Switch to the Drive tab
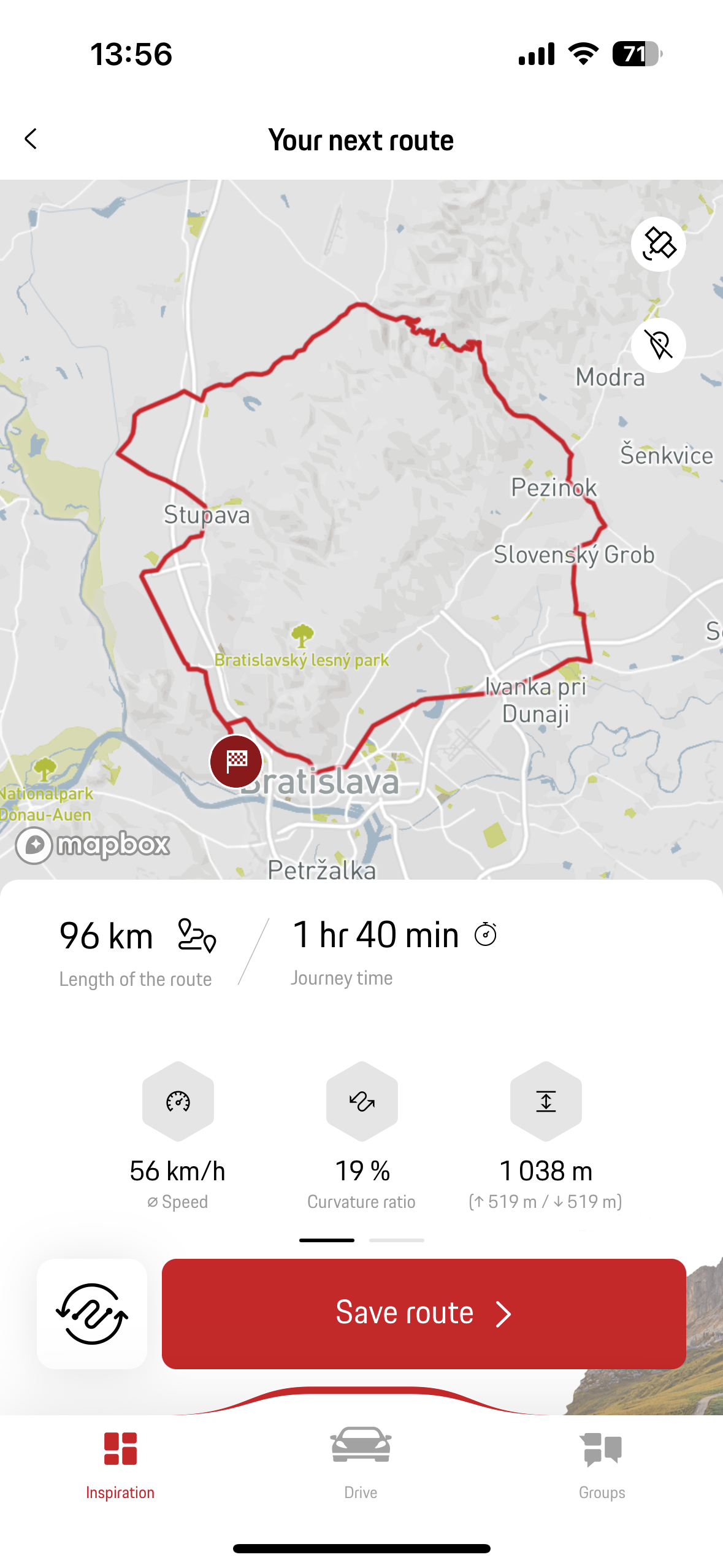The height and width of the screenshot is (1568, 723). click(361, 1466)
